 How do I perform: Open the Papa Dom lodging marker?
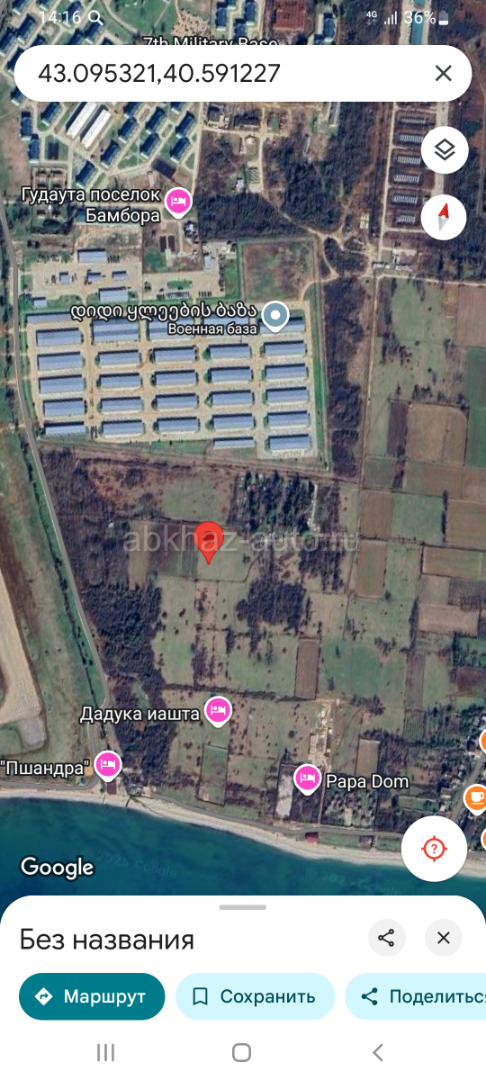308,780
